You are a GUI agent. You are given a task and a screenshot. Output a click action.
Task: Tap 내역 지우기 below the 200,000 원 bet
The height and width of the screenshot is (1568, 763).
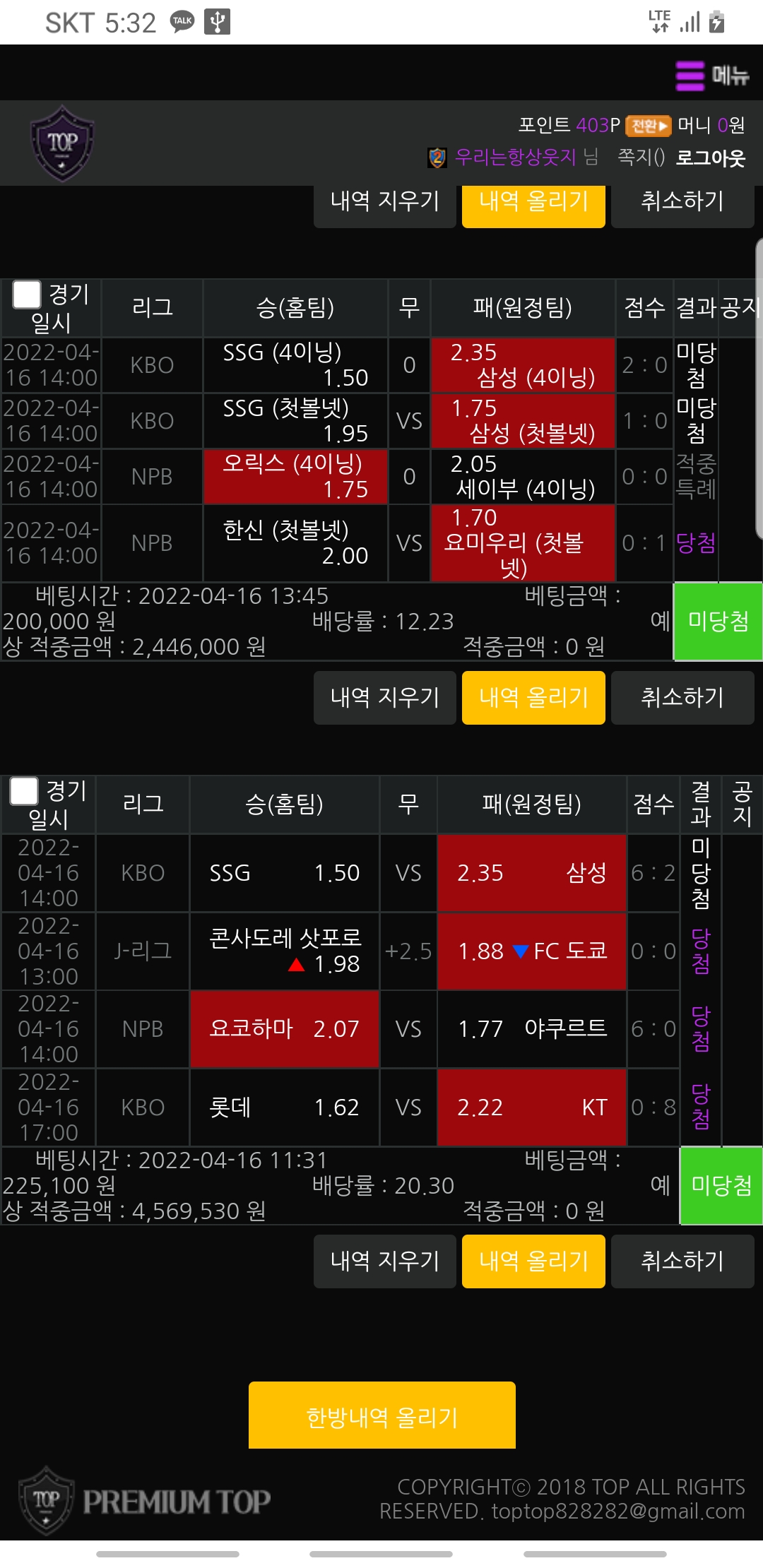pos(385,697)
